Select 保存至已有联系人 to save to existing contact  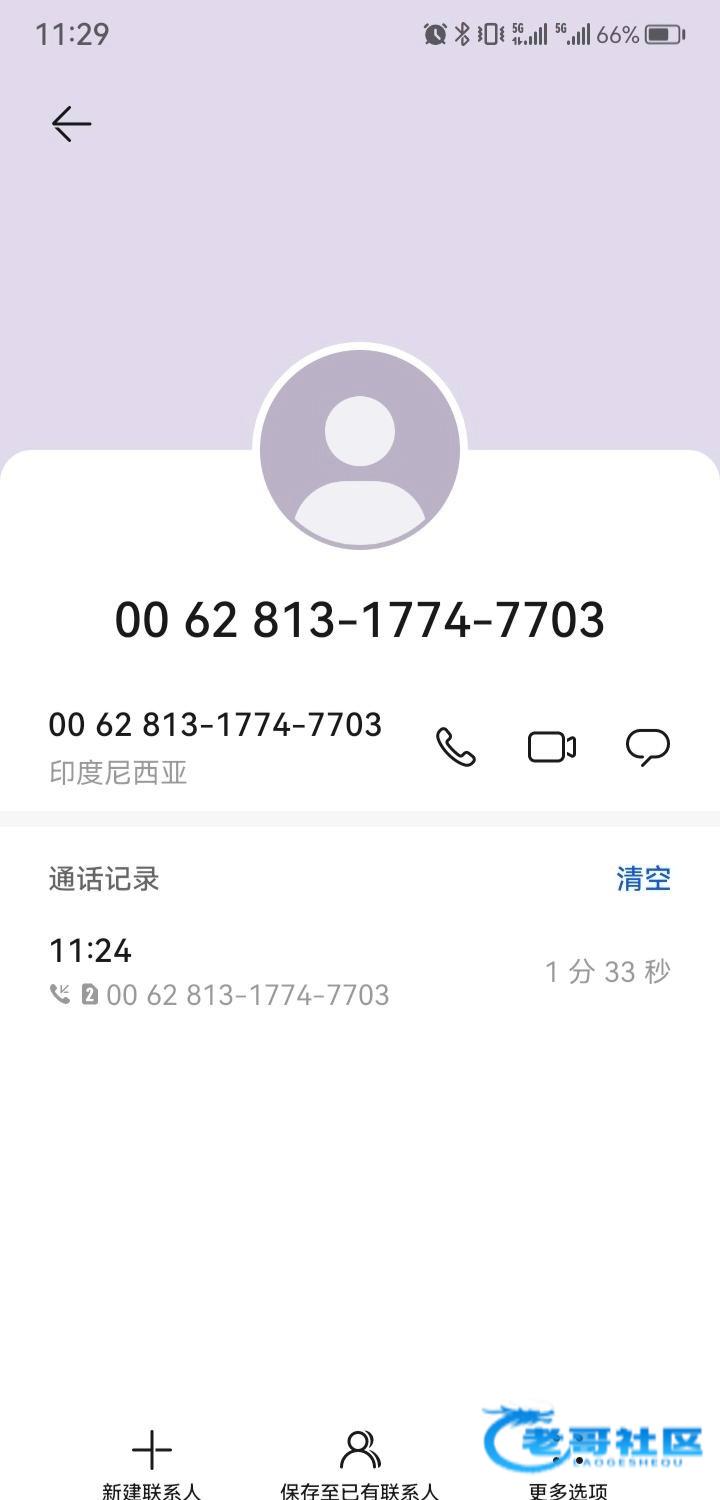click(360, 1465)
